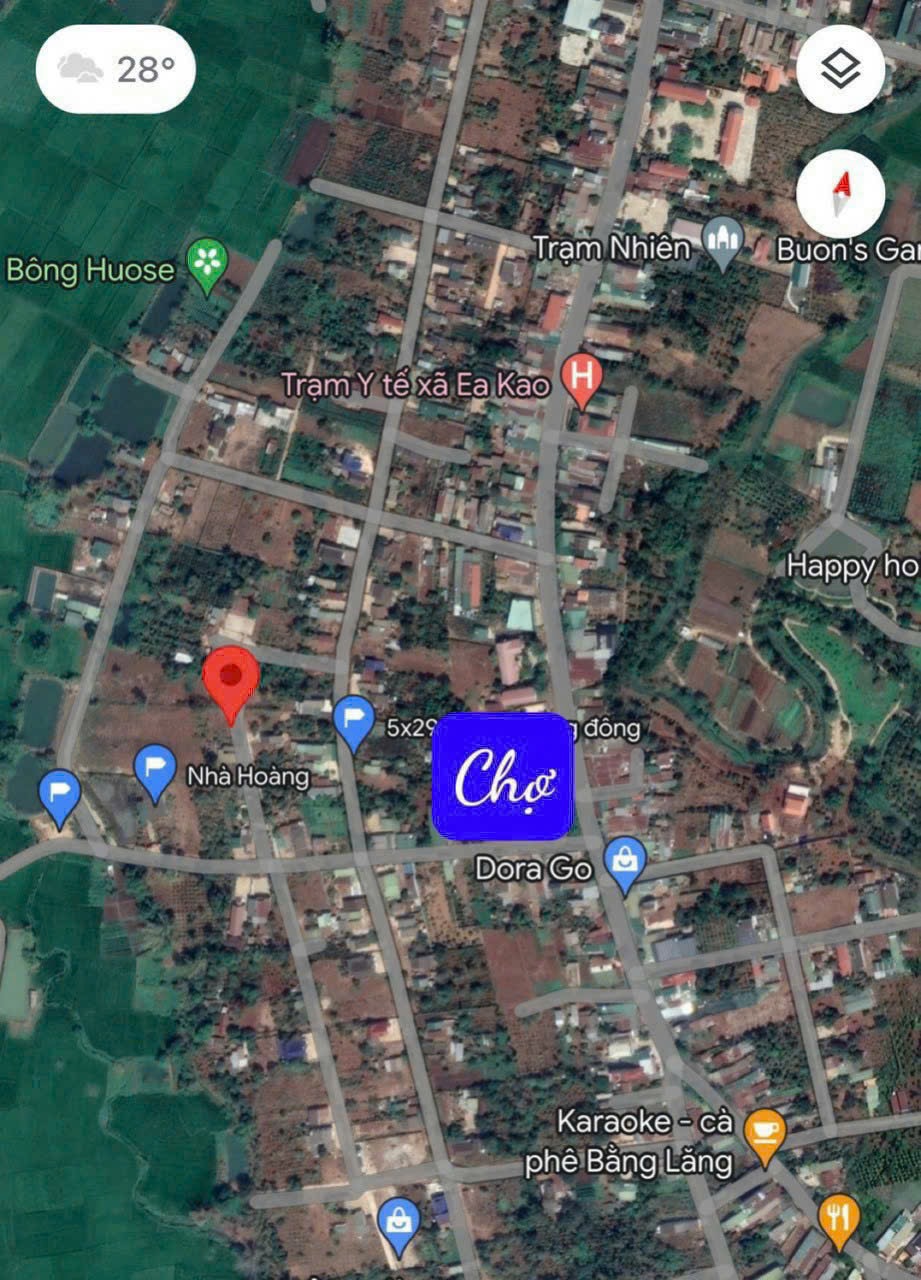Select Karaoke - cà phê Bằng Lăng pin
The image size is (921, 1280).
coord(765,1134)
